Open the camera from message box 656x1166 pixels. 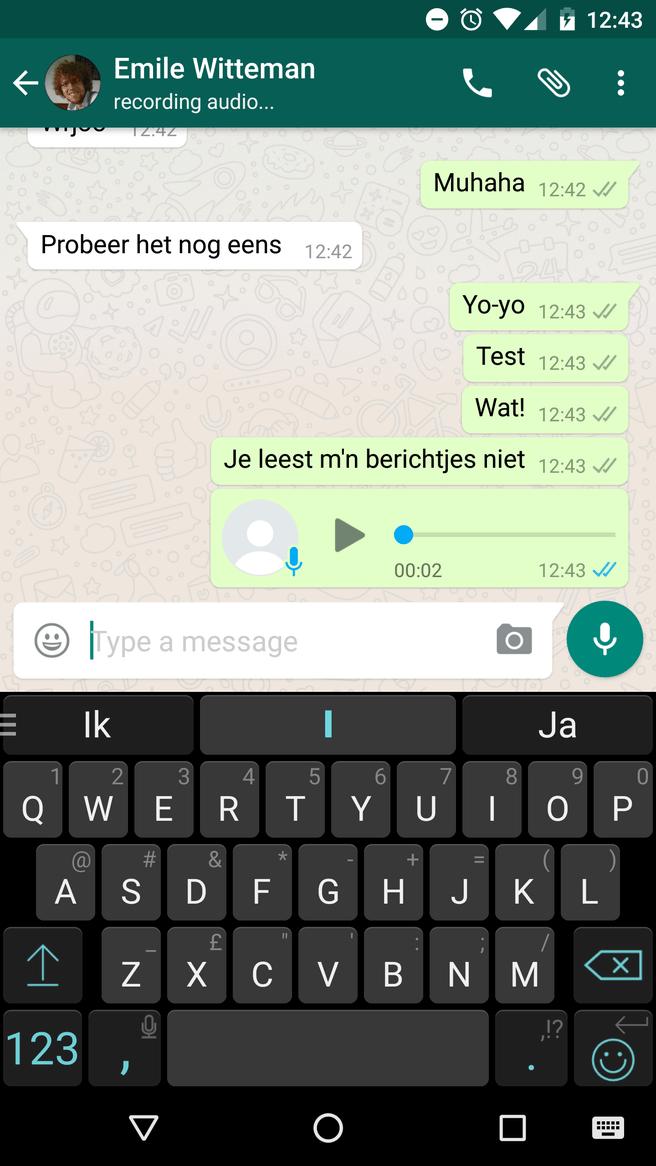pyautogui.click(x=514, y=640)
